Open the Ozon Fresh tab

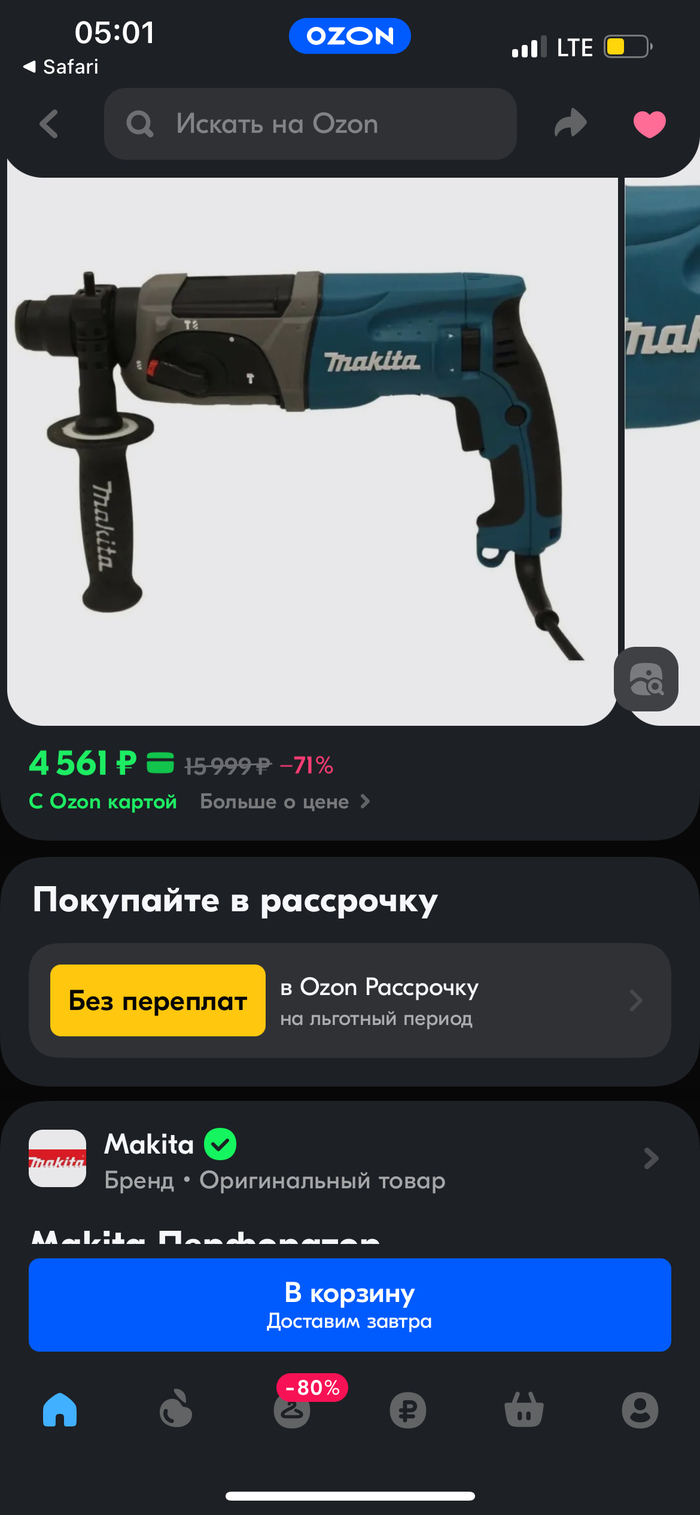click(176, 1410)
